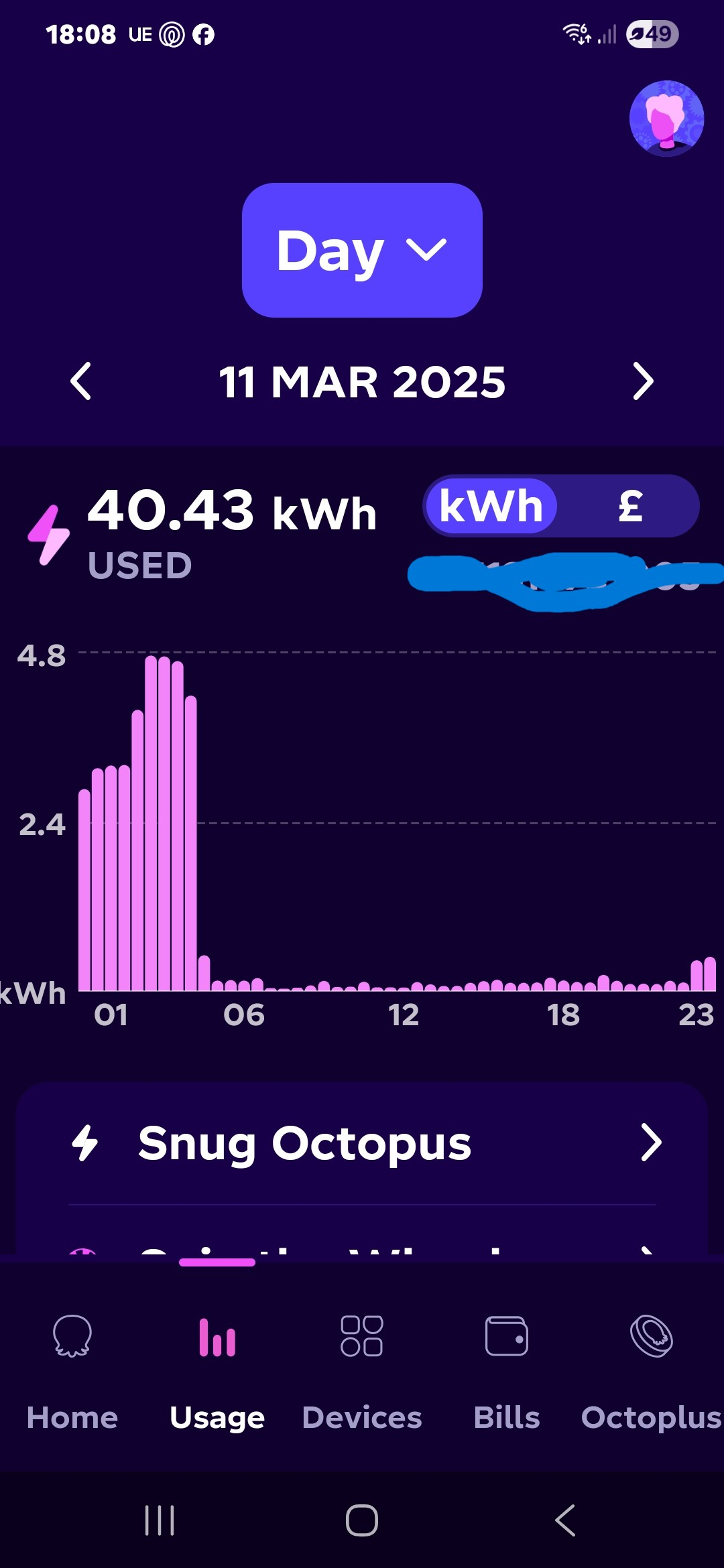Go to the previous day
The height and width of the screenshot is (1568, 724).
coord(81,382)
